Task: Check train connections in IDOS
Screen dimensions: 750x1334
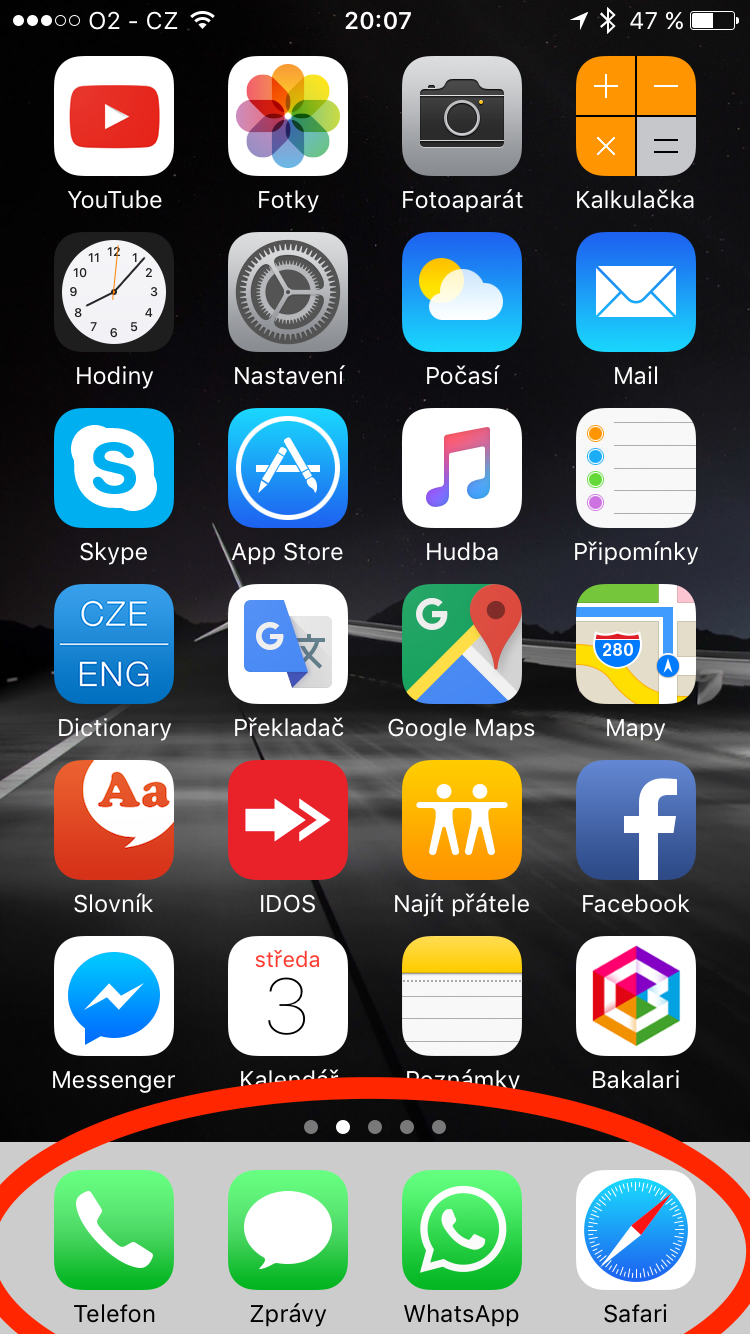Action: coord(287,820)
